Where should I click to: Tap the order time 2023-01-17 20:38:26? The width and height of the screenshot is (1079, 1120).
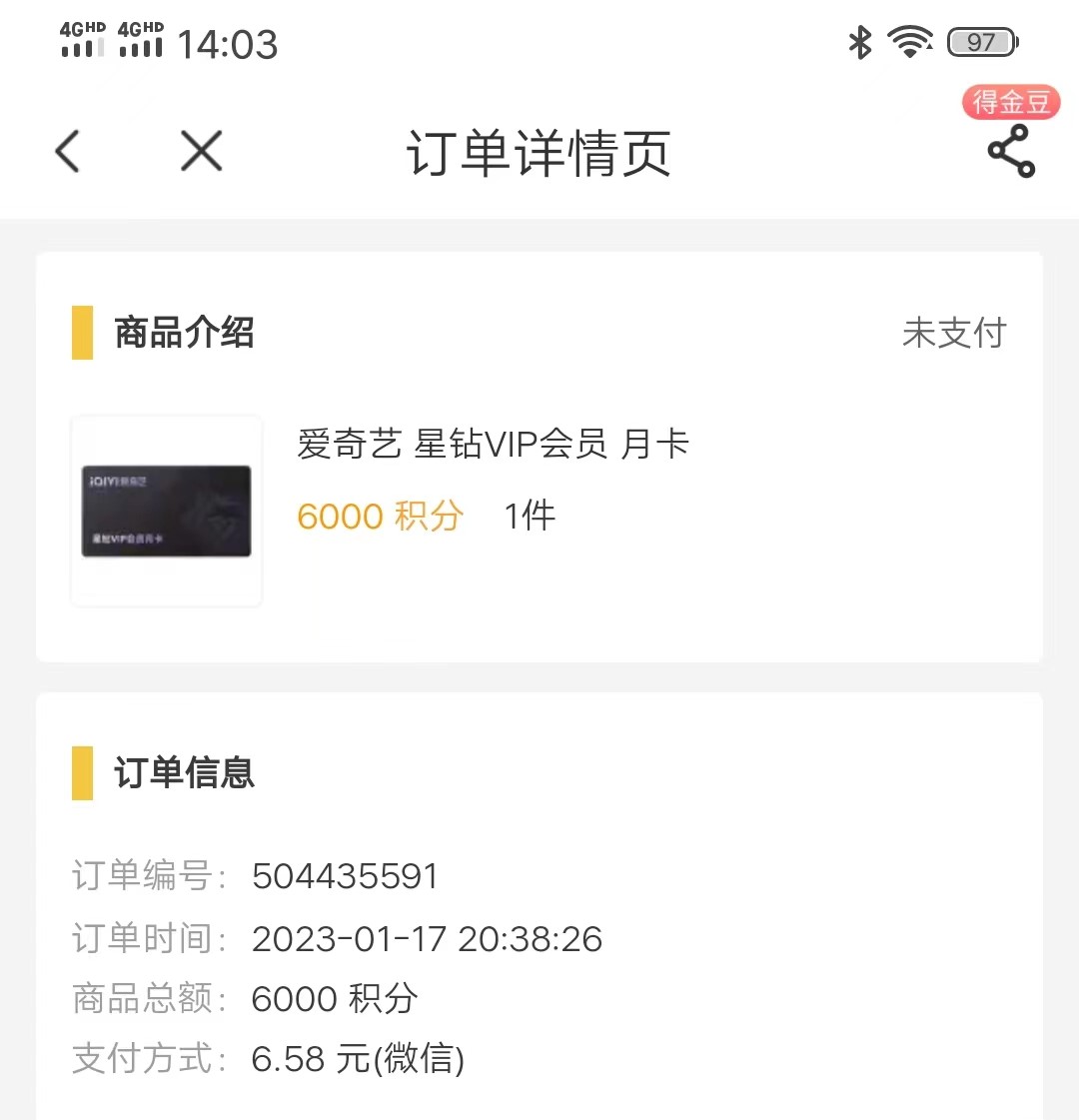(427, 938)
